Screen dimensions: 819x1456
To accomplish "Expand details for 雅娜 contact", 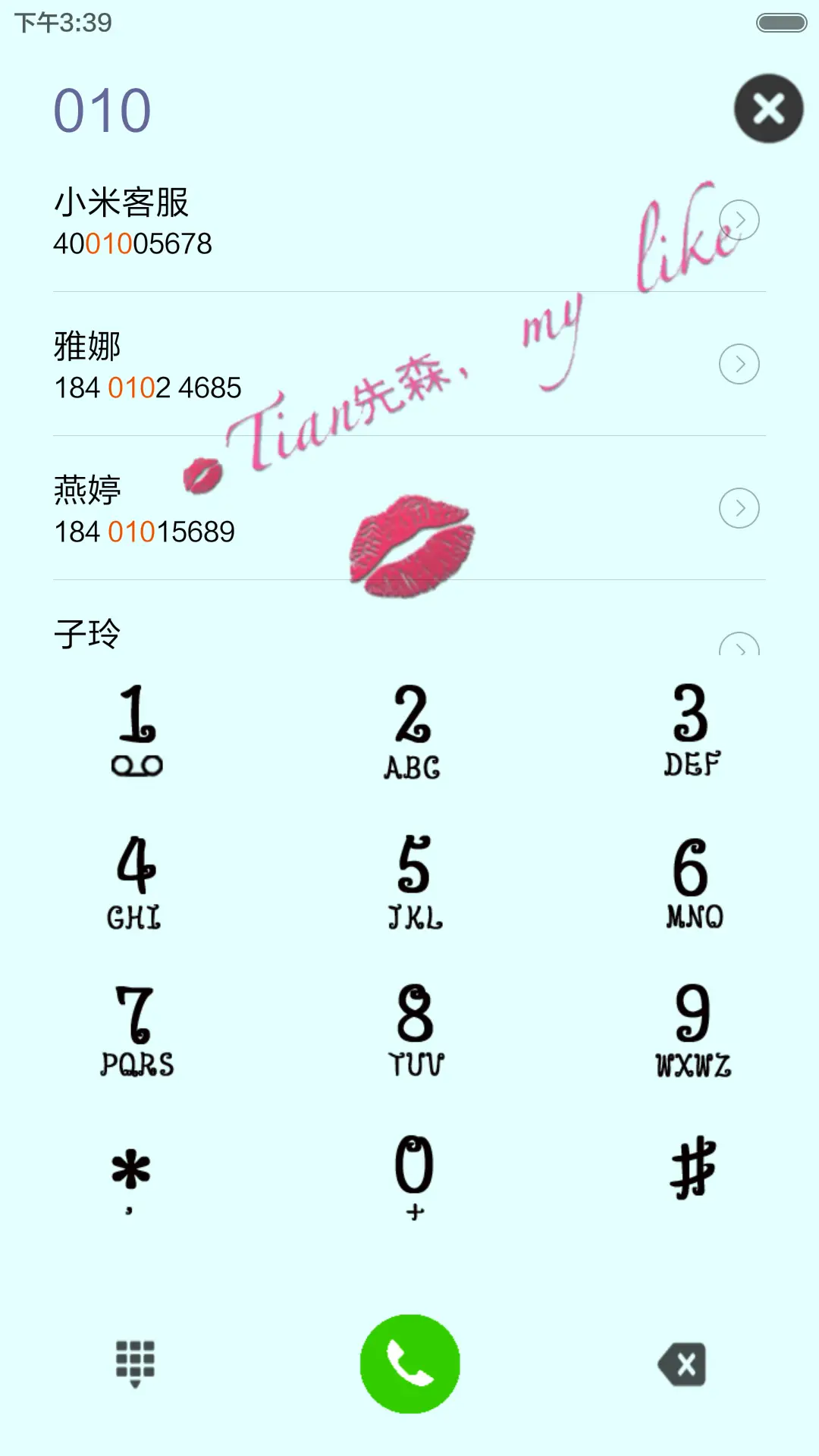I will (x=739, y=364).
